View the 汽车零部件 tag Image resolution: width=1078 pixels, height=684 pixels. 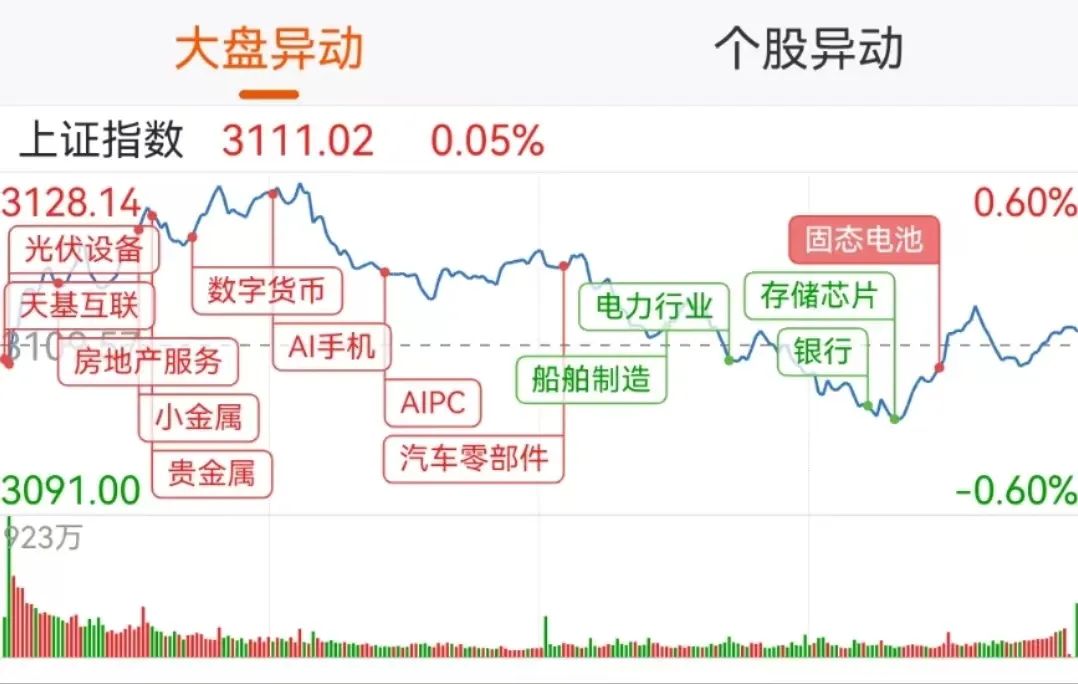pos(474,459)
